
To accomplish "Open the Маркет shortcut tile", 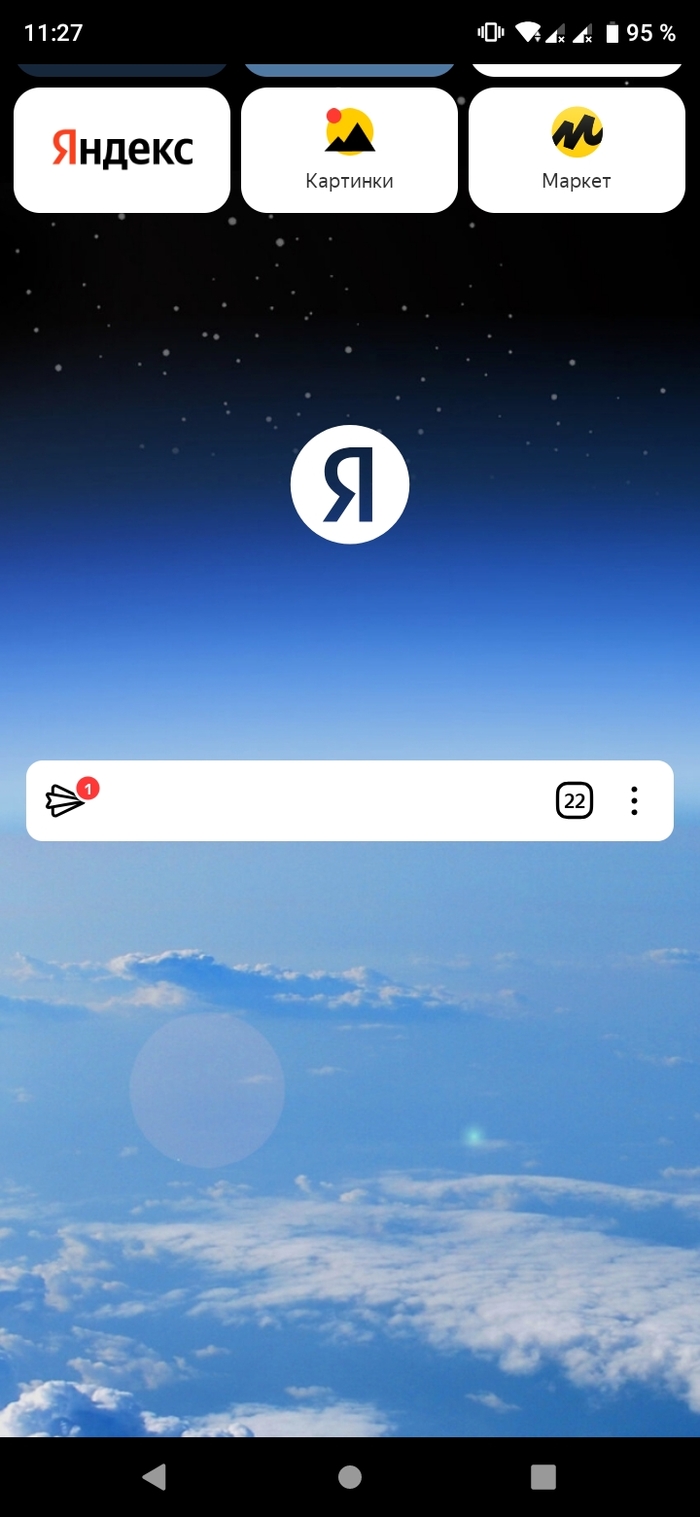I will point(576,150).
